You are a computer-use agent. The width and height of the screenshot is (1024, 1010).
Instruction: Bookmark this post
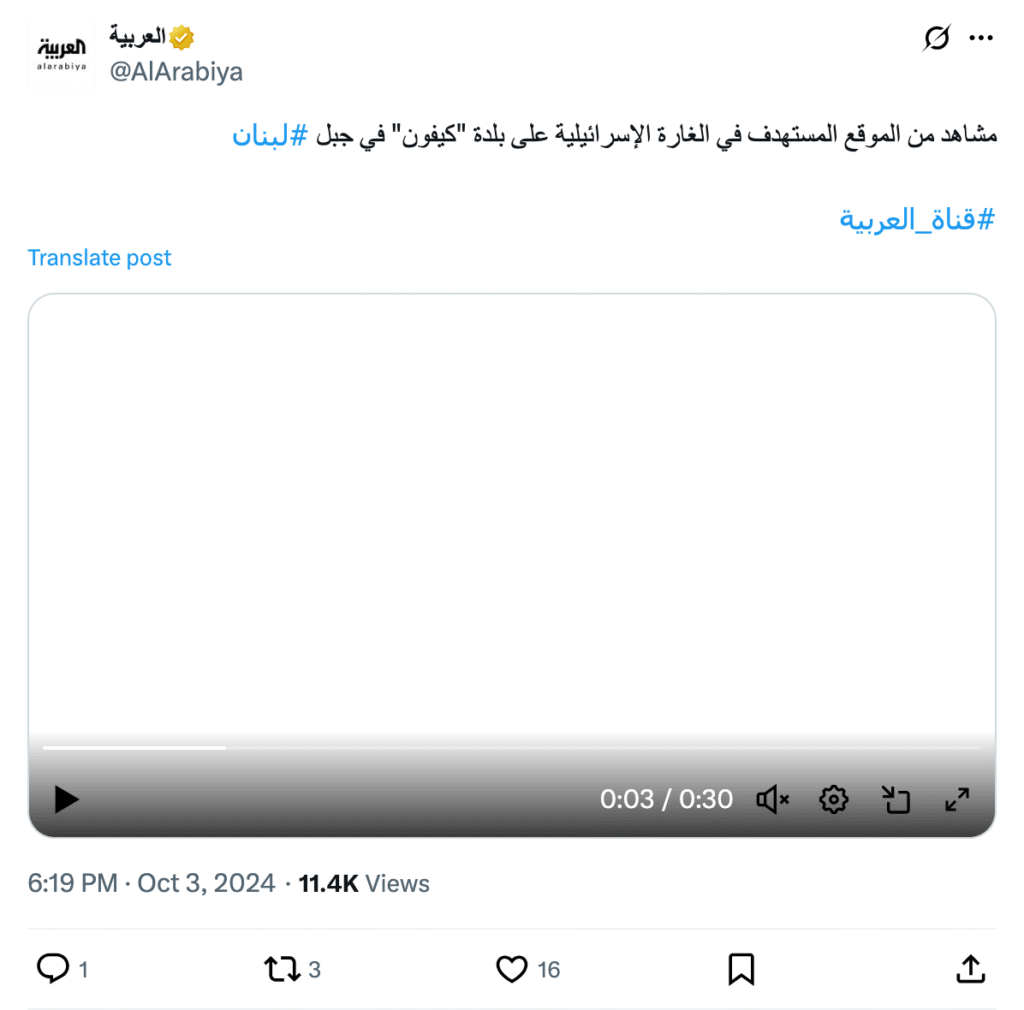tap(740, 968)
